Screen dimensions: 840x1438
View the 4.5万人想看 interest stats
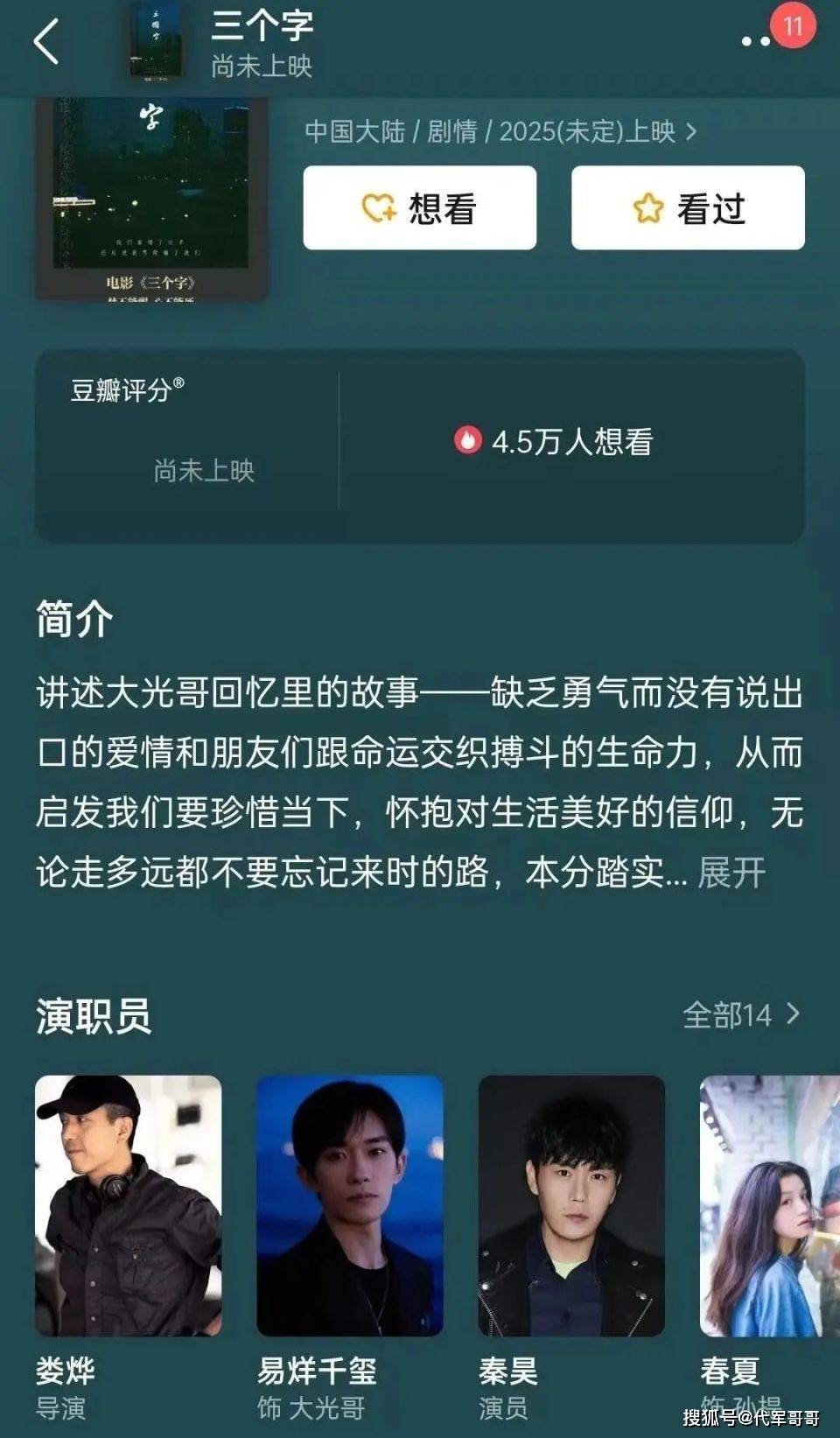coord(555,442)
